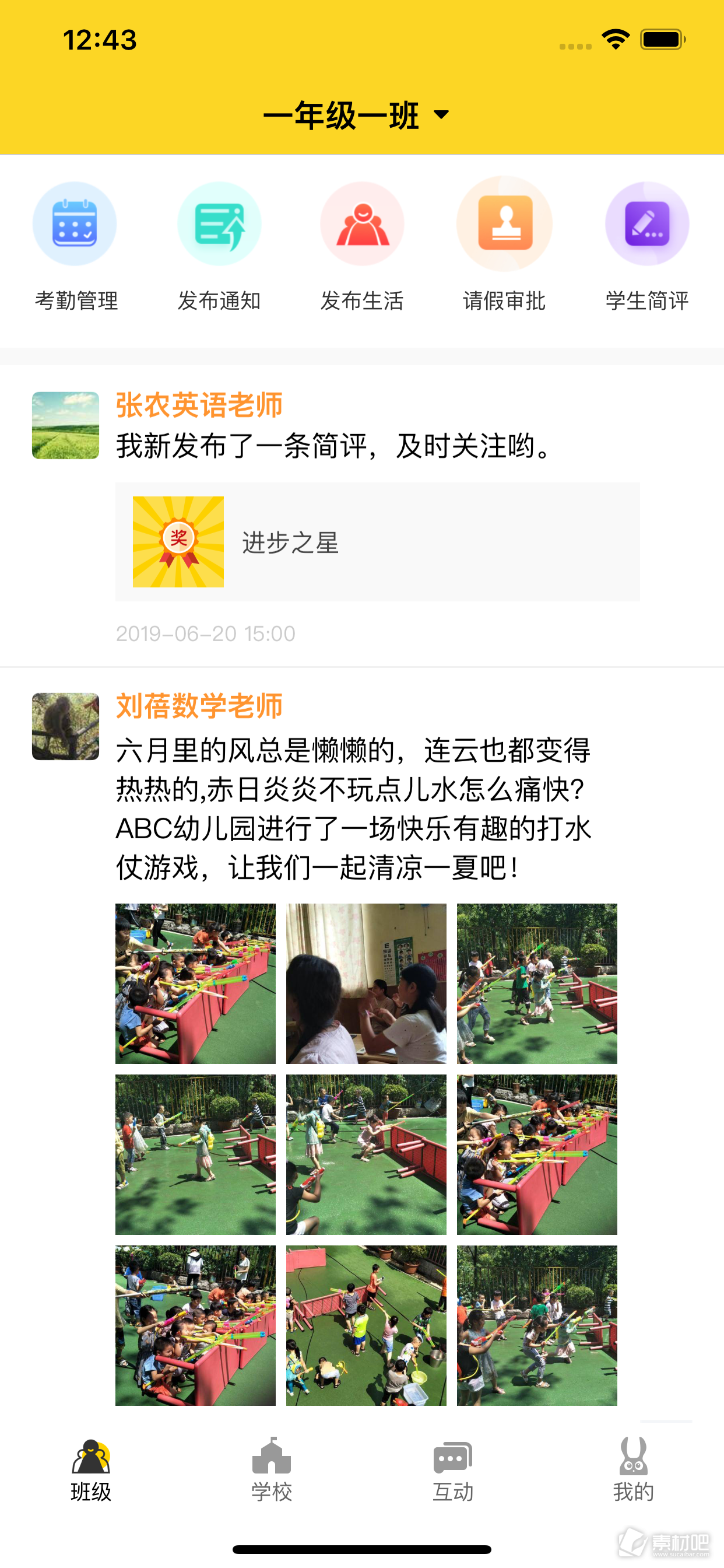View 张农英语老师's profile avatar
Screen dimensions: 724x1568
[x=66, y=425]
